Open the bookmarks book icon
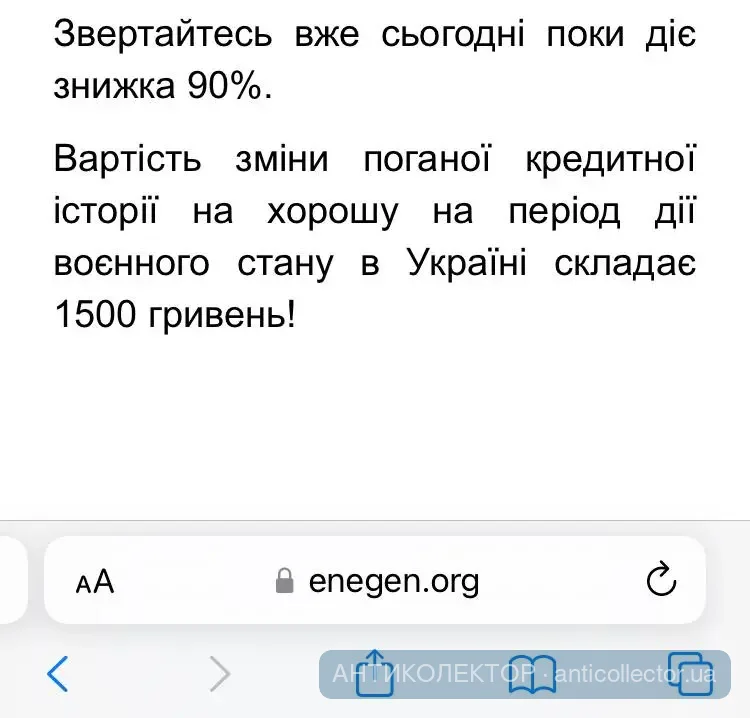The image size is (750, 718). 532,674
